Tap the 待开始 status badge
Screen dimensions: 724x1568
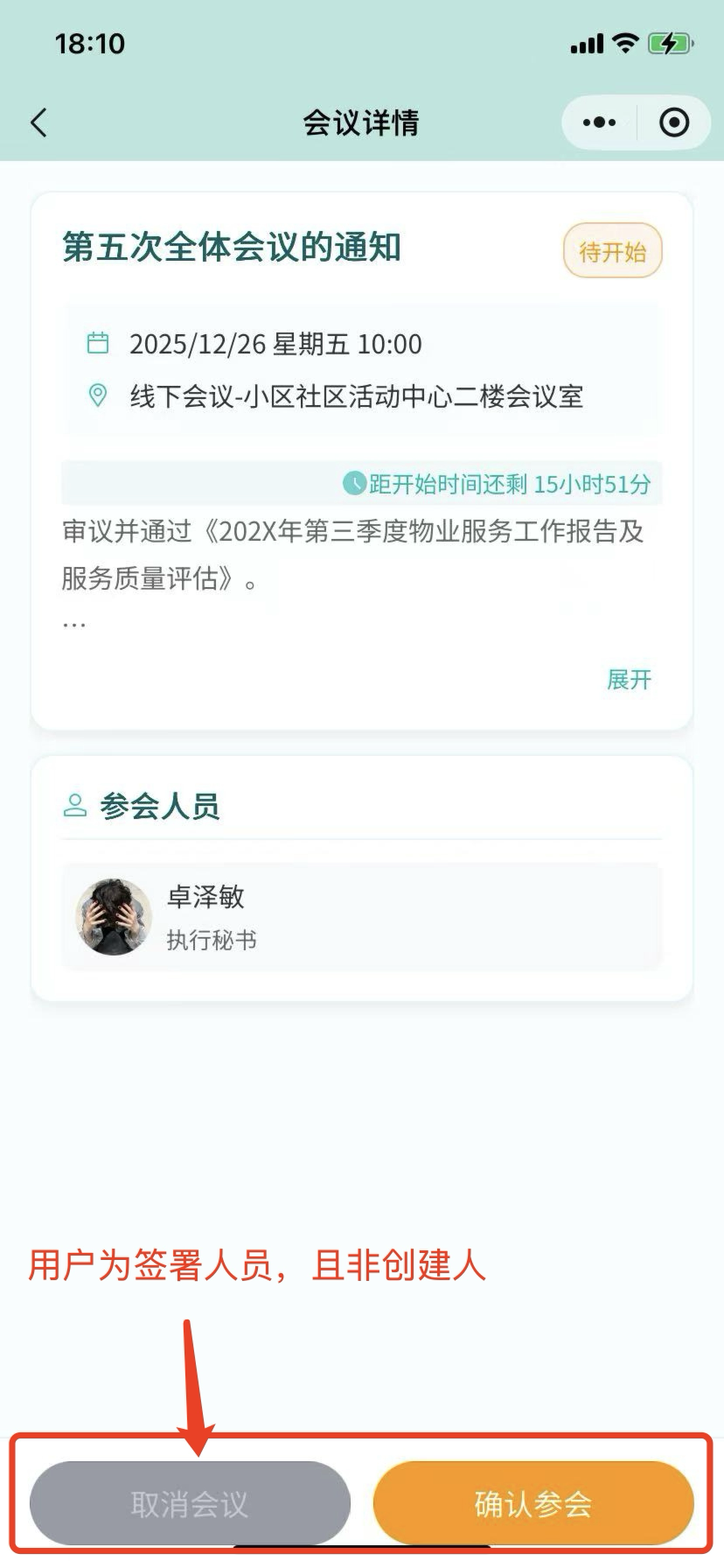pos(612,252)
